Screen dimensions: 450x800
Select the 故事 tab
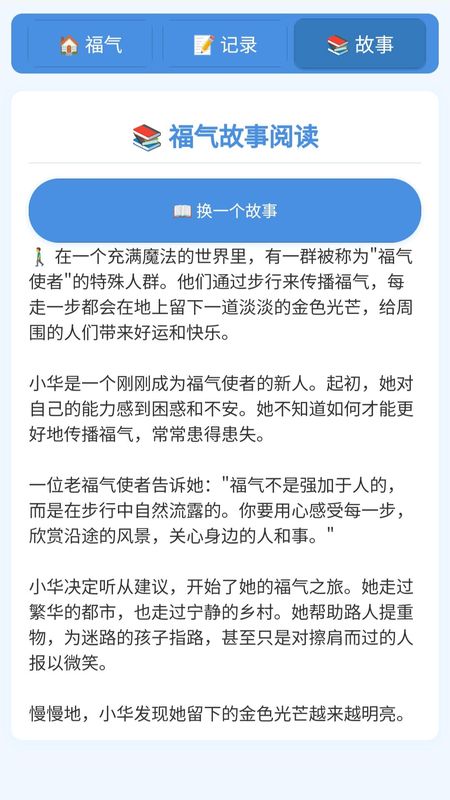[360, 44]
